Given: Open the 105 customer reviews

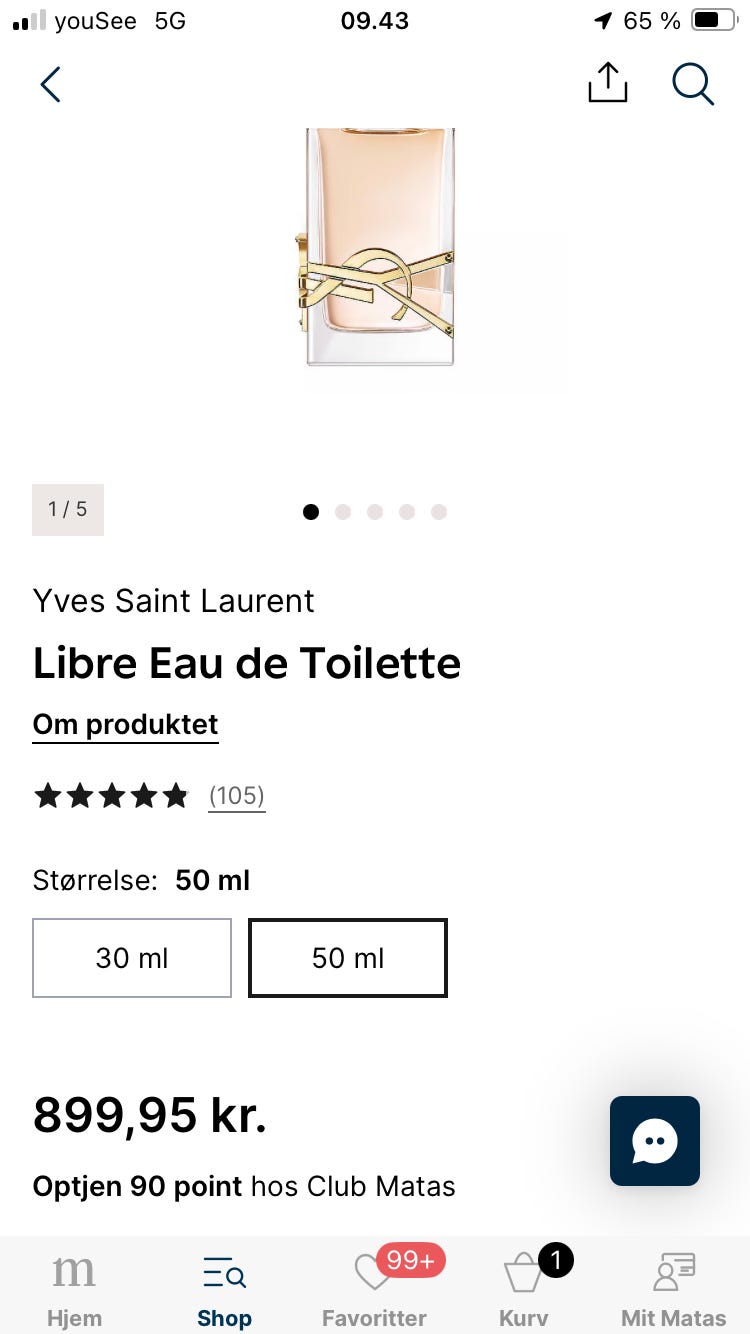Looking at the screenshot, I should tap(237, 795).
